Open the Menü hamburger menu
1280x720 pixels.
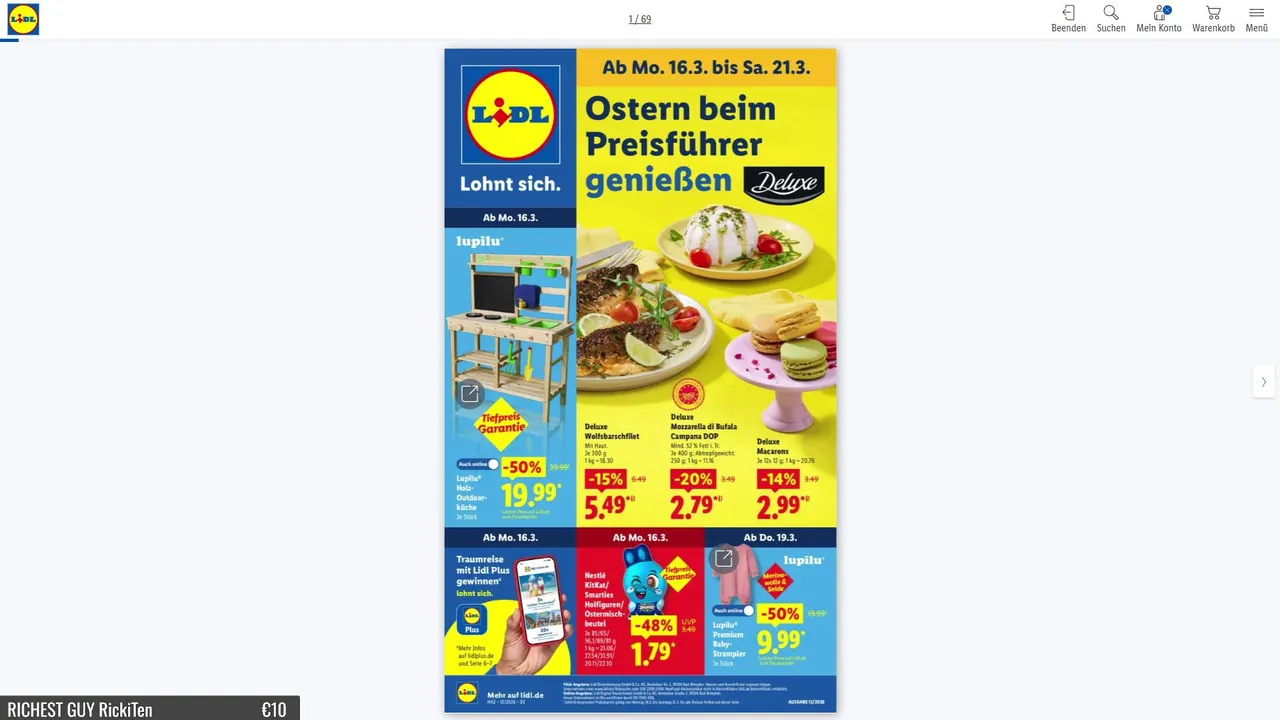[x=1256, y=19]
